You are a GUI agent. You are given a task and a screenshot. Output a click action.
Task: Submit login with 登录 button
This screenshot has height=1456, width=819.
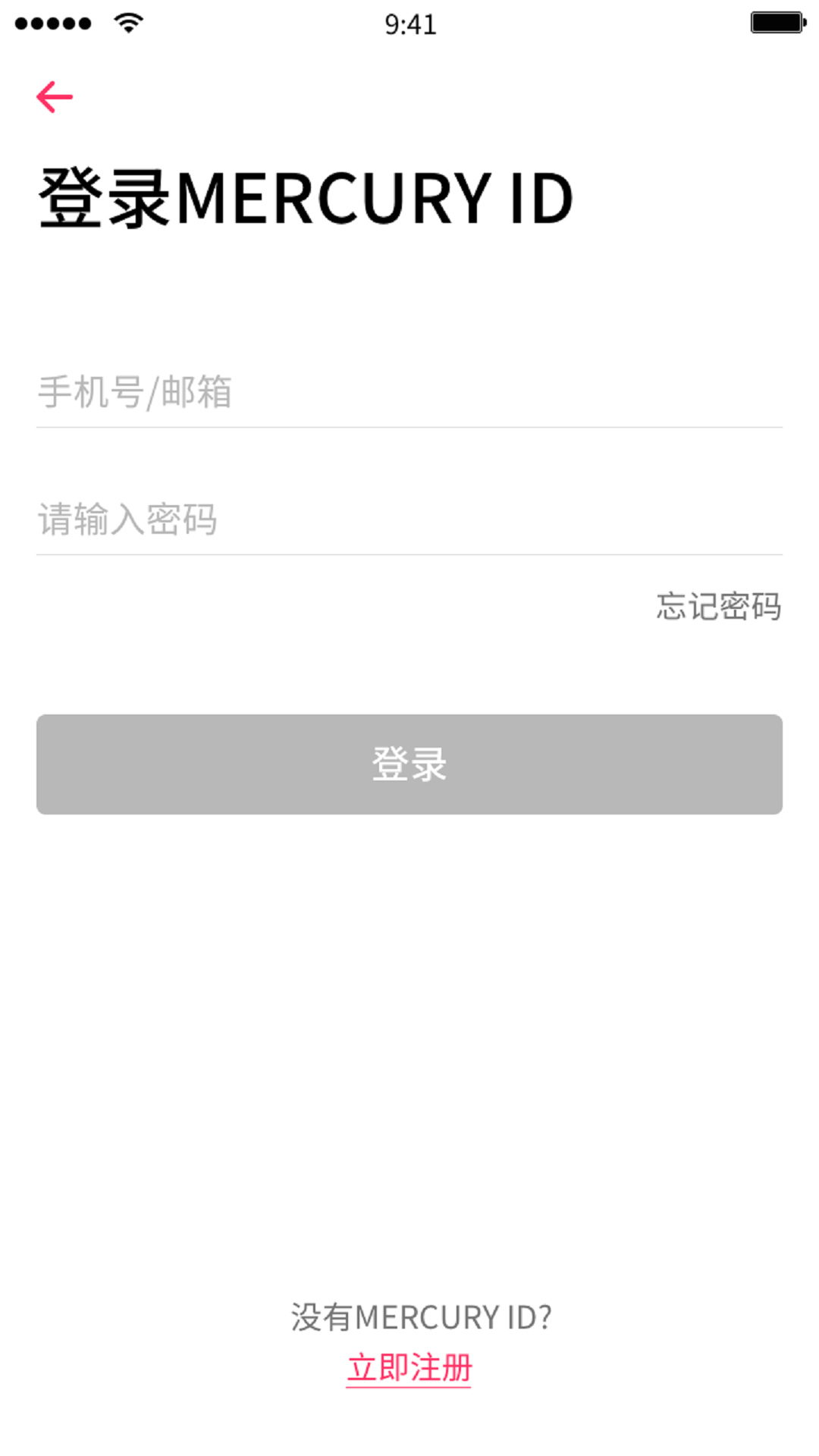(409, 764)
